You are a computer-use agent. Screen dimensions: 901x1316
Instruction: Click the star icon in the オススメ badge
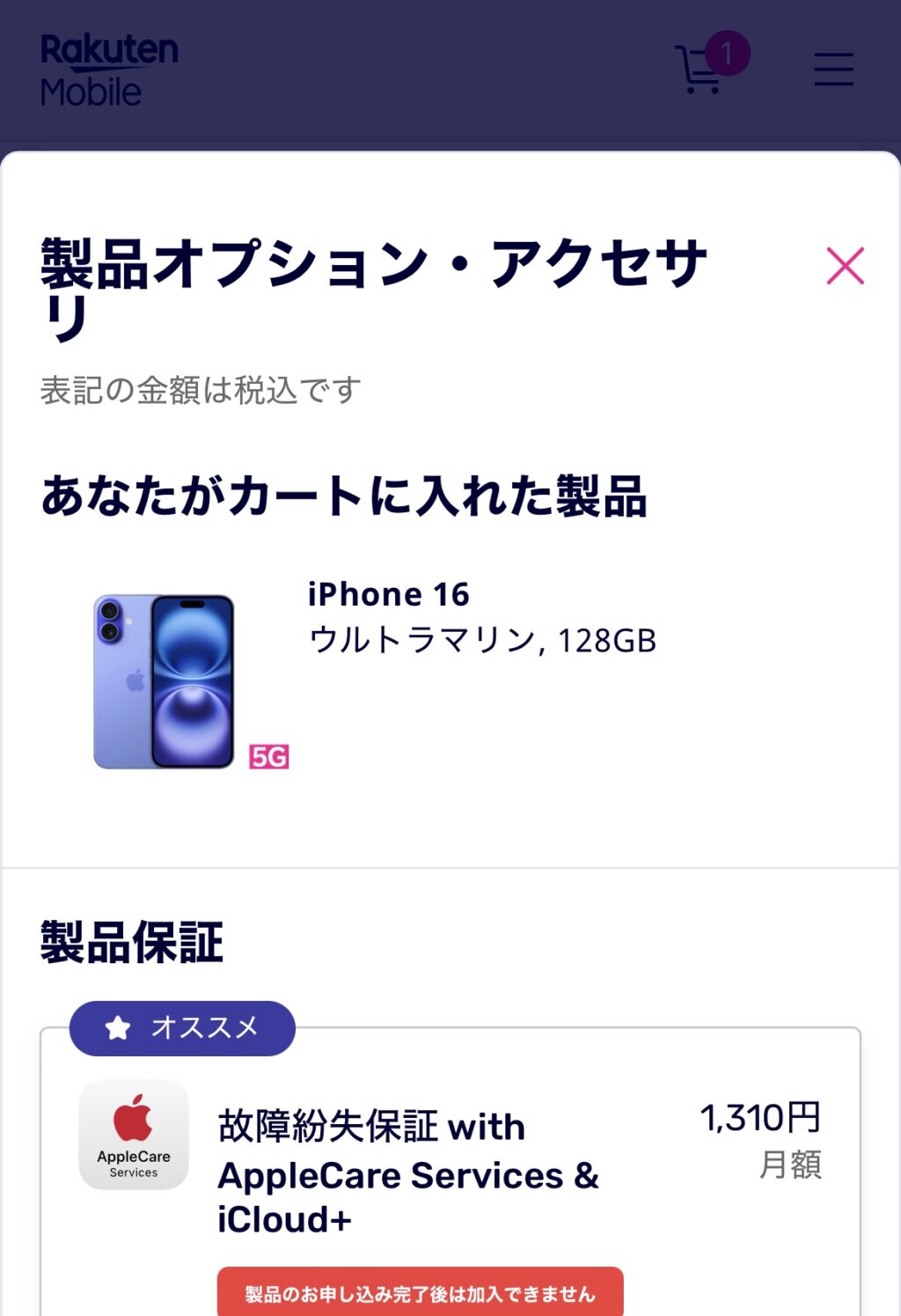(115, 1026)
